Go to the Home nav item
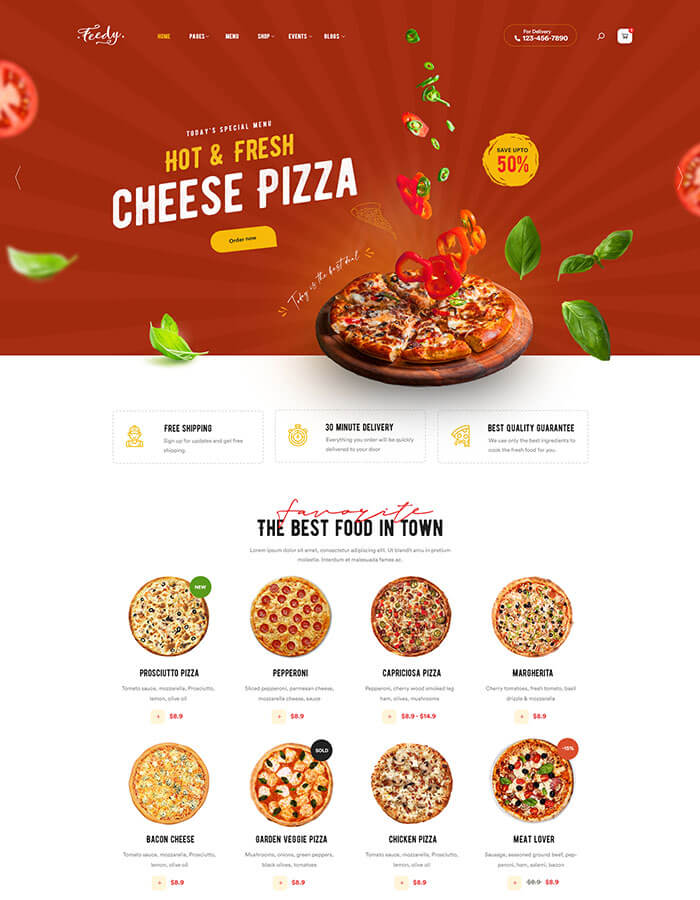700x900 pixels. click(x=163, y=36)
